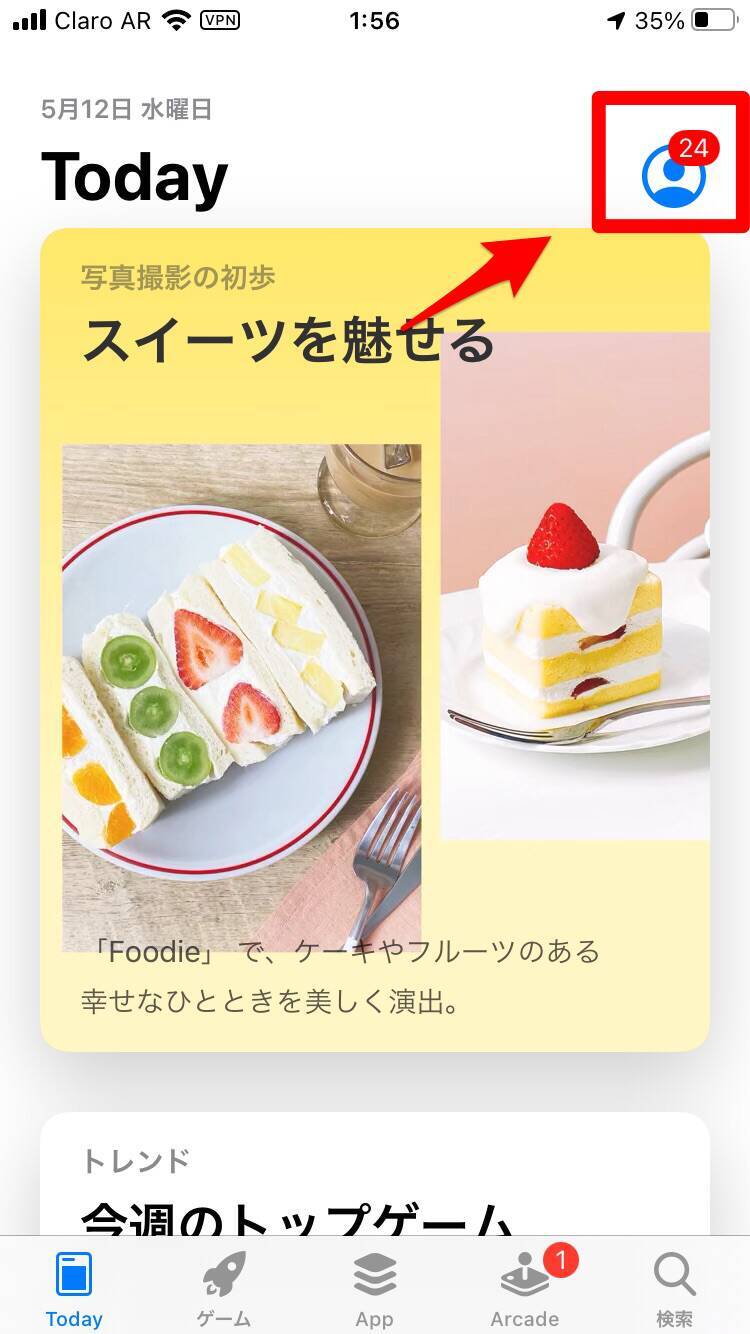Select the Today tab

pyautogui.click(x=74, y=1290)
